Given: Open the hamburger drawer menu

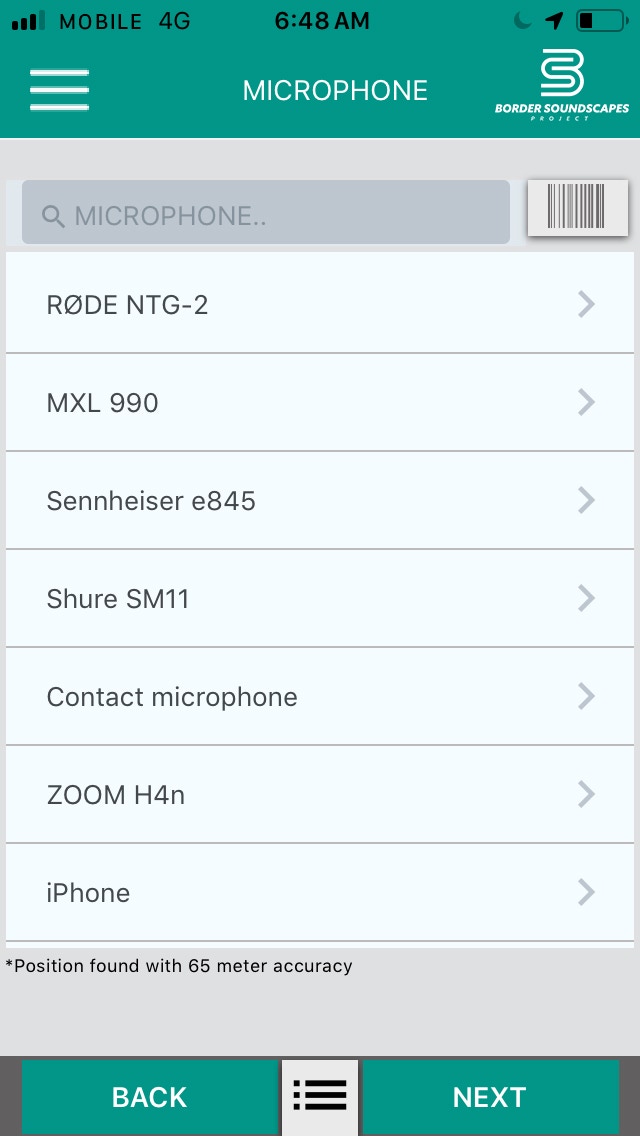Looking at the screenshot, I should coord(59,90).
